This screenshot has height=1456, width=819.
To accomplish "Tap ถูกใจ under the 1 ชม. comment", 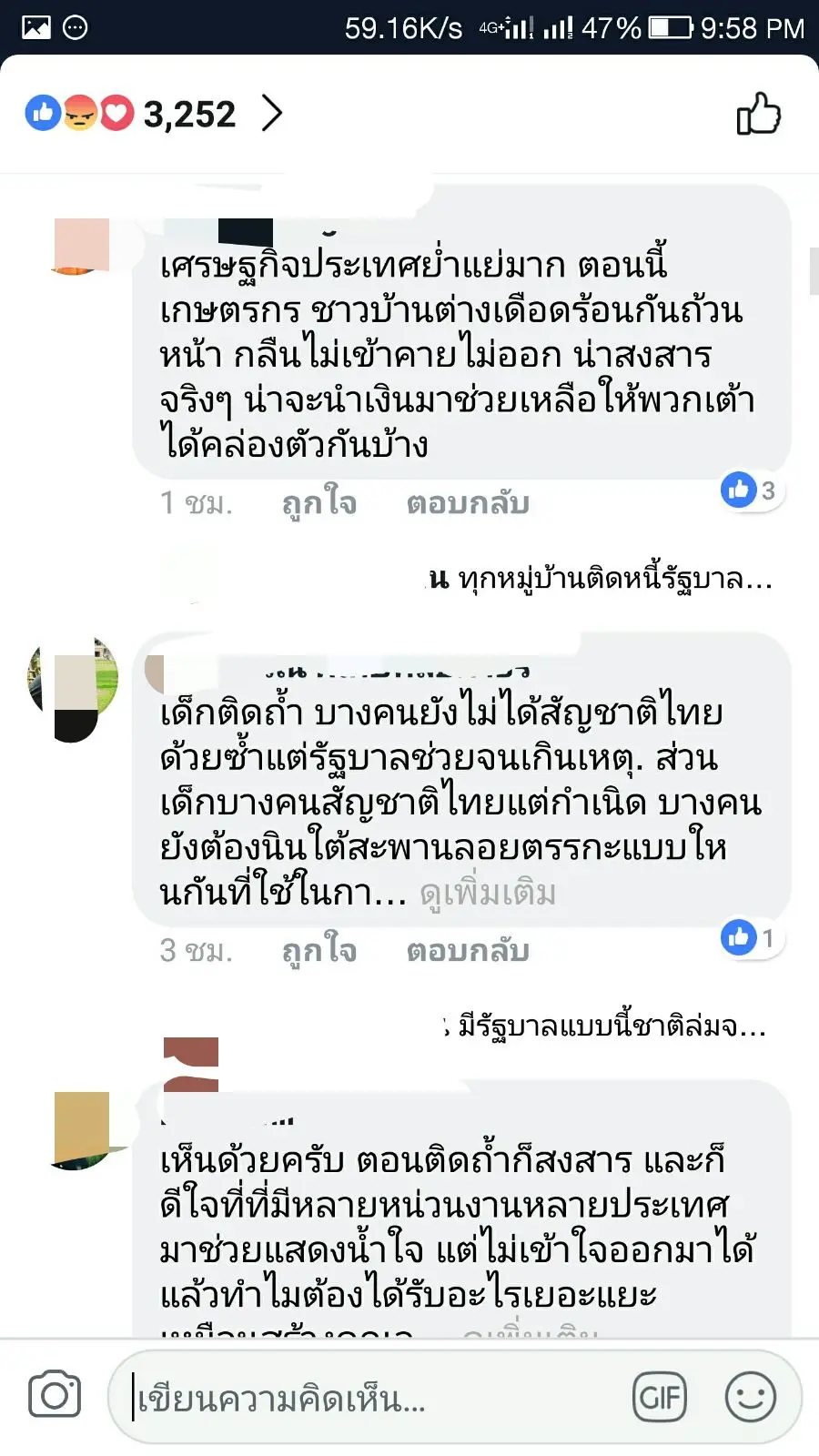I will pos(318,502).
